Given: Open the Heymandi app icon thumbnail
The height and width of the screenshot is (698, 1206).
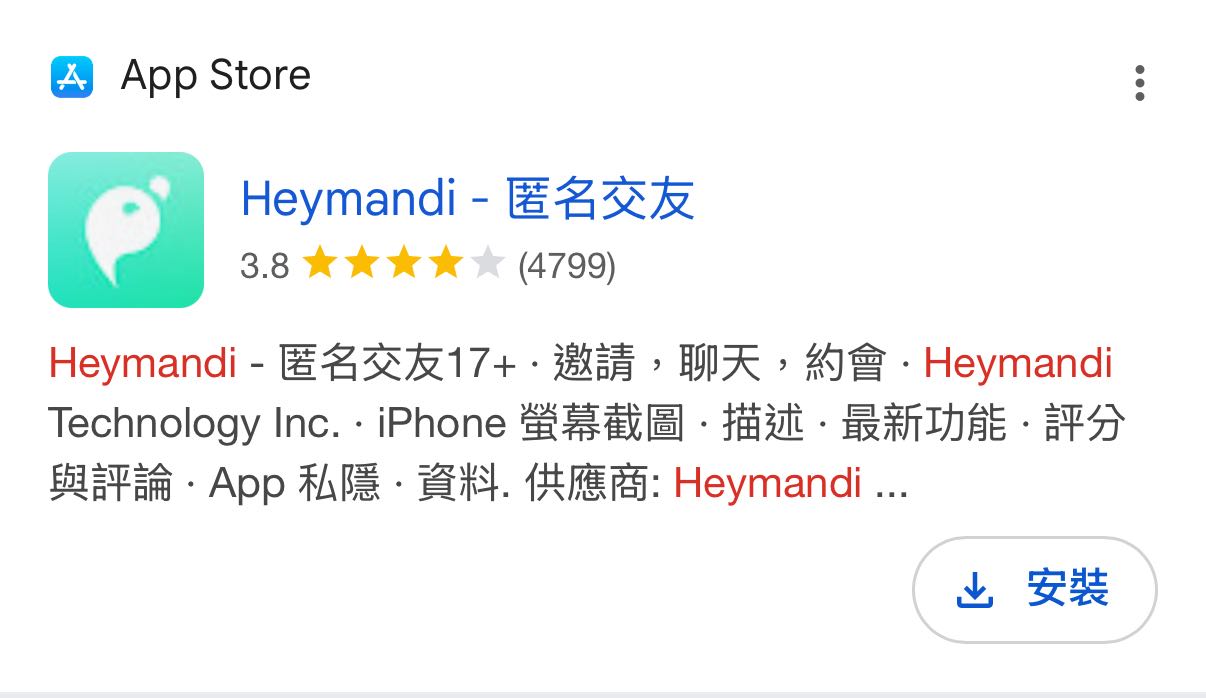Looking at the screenshot, I should (x=126, y=230).
